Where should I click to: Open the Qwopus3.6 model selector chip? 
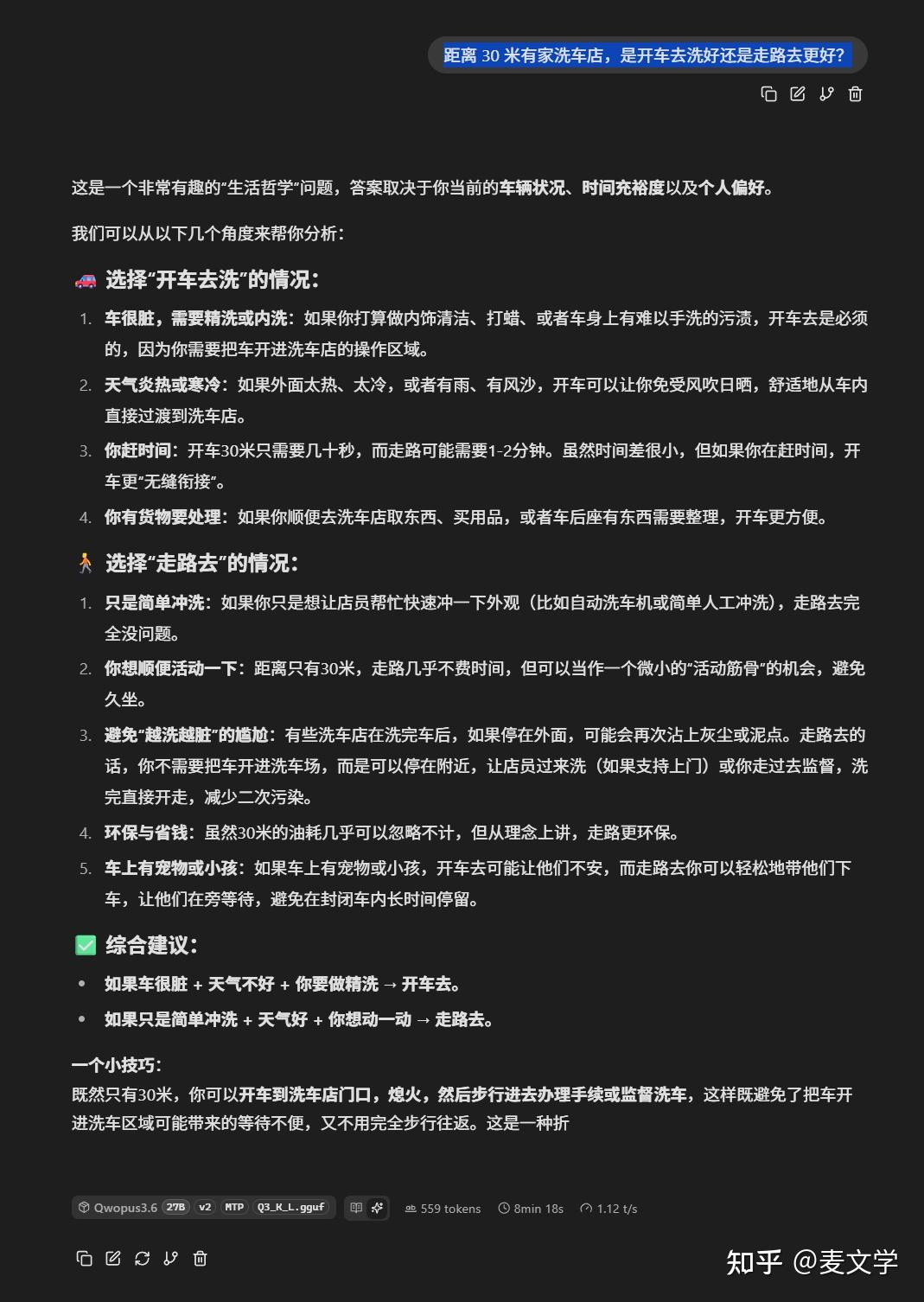203,1208
